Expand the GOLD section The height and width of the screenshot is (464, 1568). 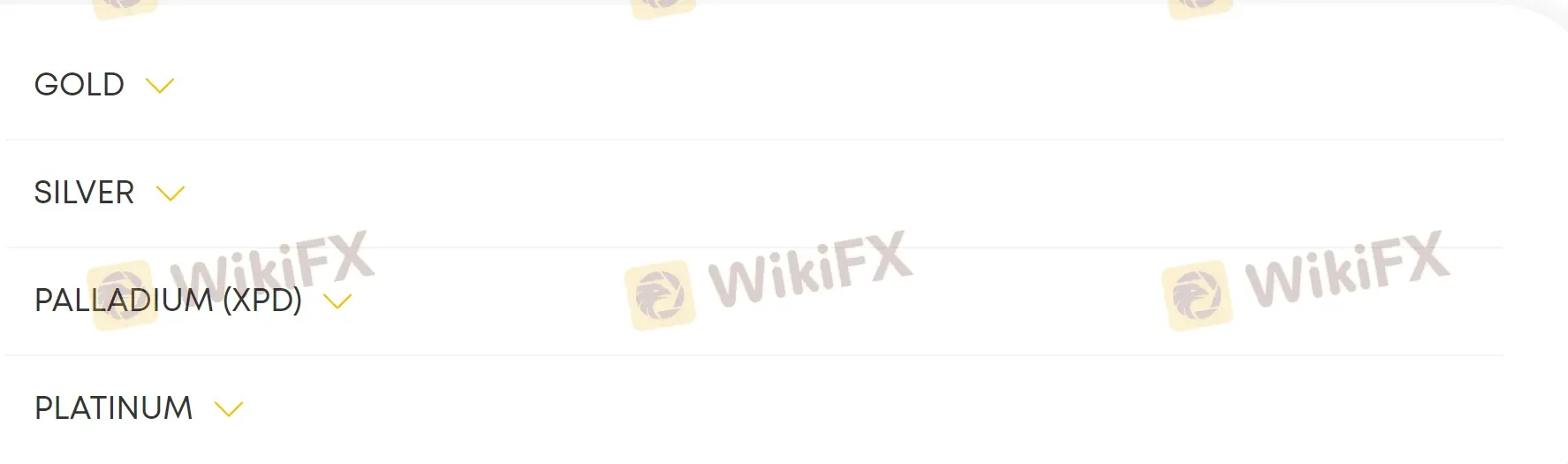(x=159, y=86)
